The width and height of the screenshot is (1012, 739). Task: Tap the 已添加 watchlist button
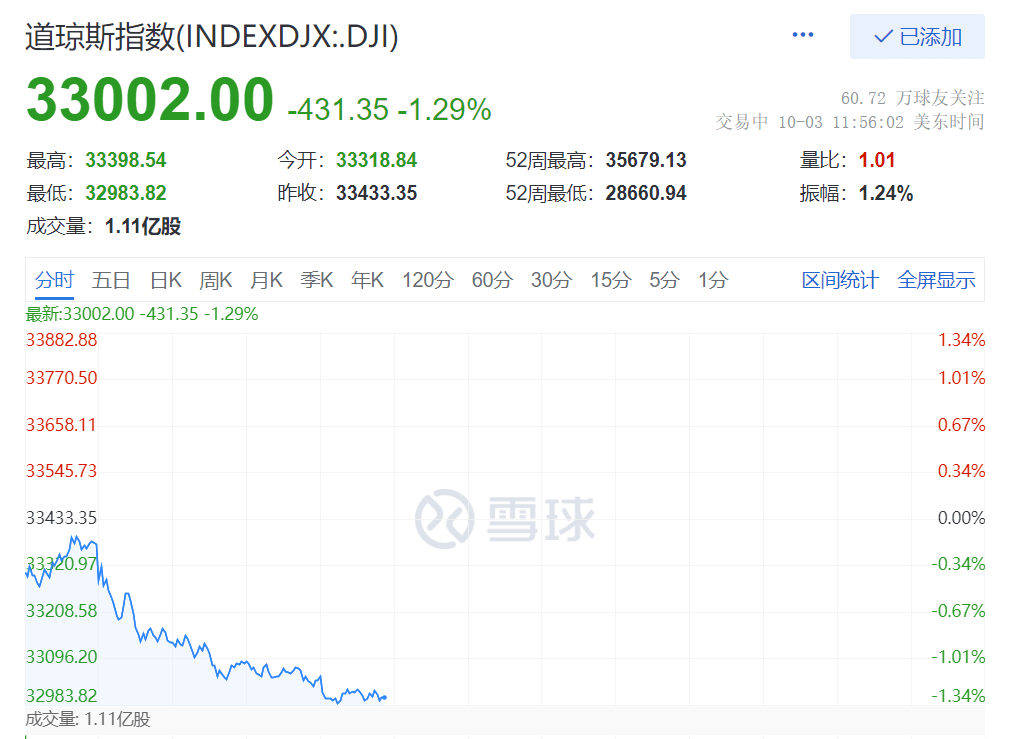pyautogui.click(x=917, y=37)
